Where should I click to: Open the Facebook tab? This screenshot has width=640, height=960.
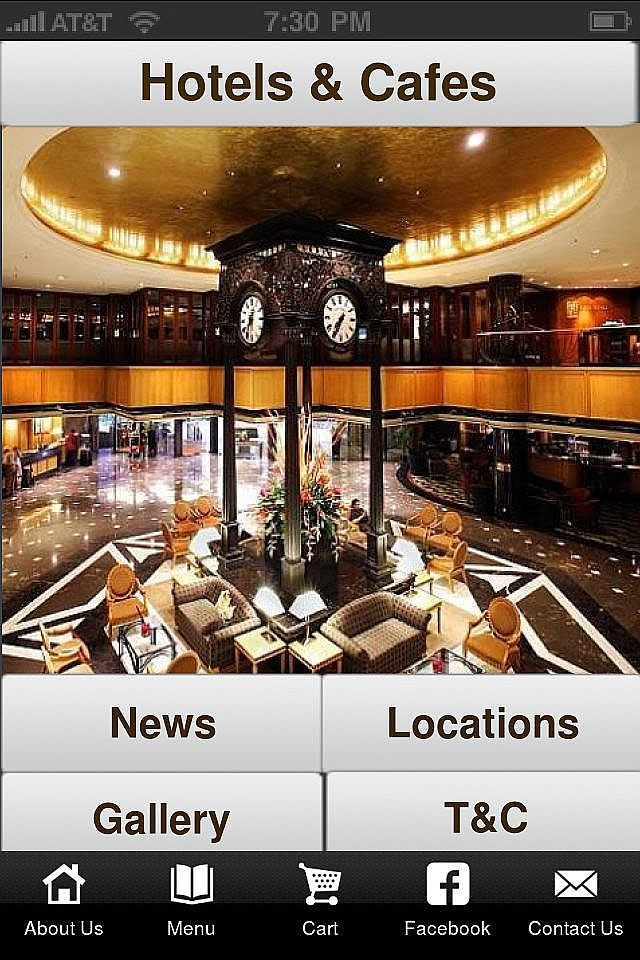click(x=447, y=900)
